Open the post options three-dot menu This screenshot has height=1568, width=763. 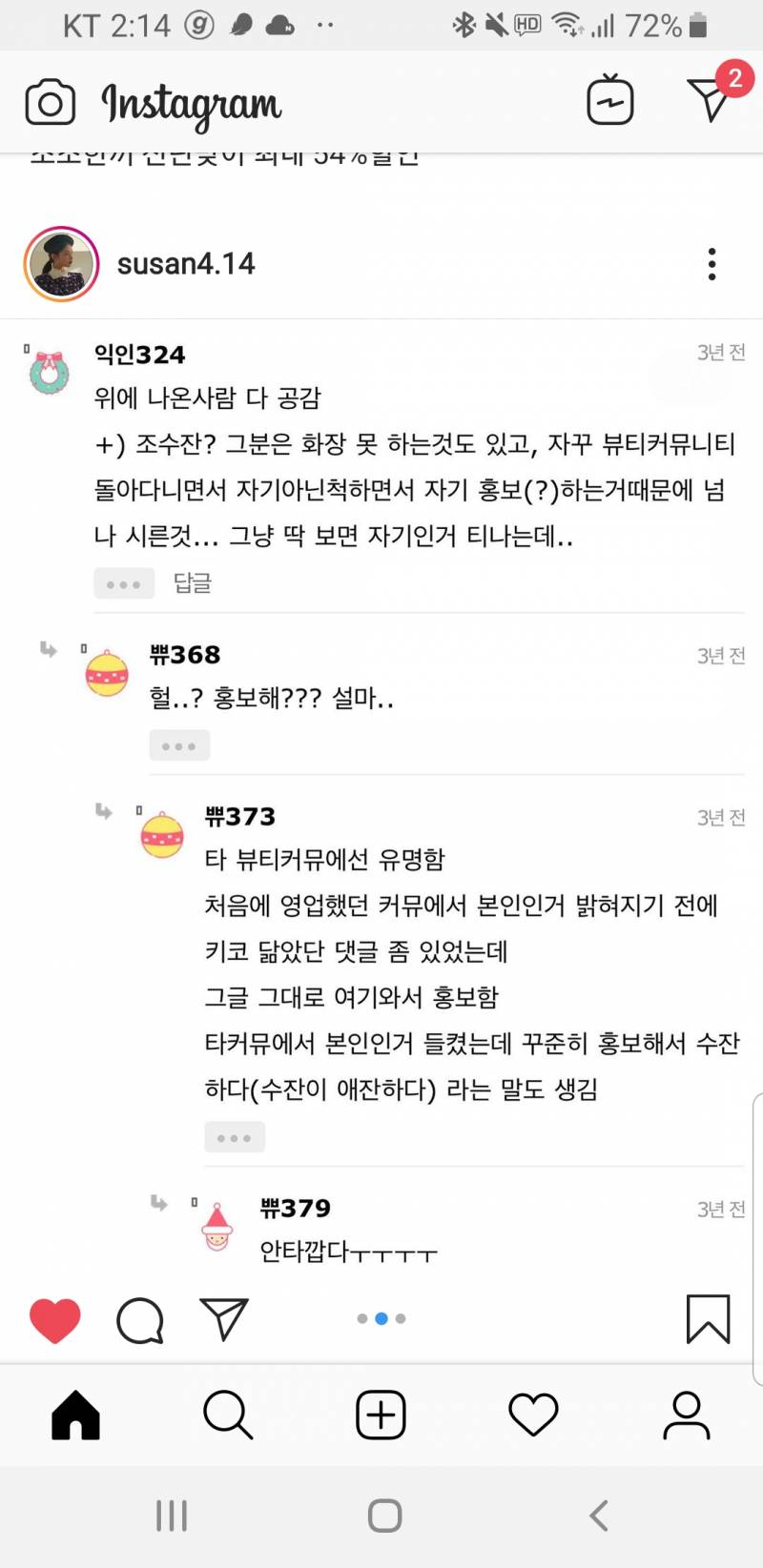pos(711,264)
